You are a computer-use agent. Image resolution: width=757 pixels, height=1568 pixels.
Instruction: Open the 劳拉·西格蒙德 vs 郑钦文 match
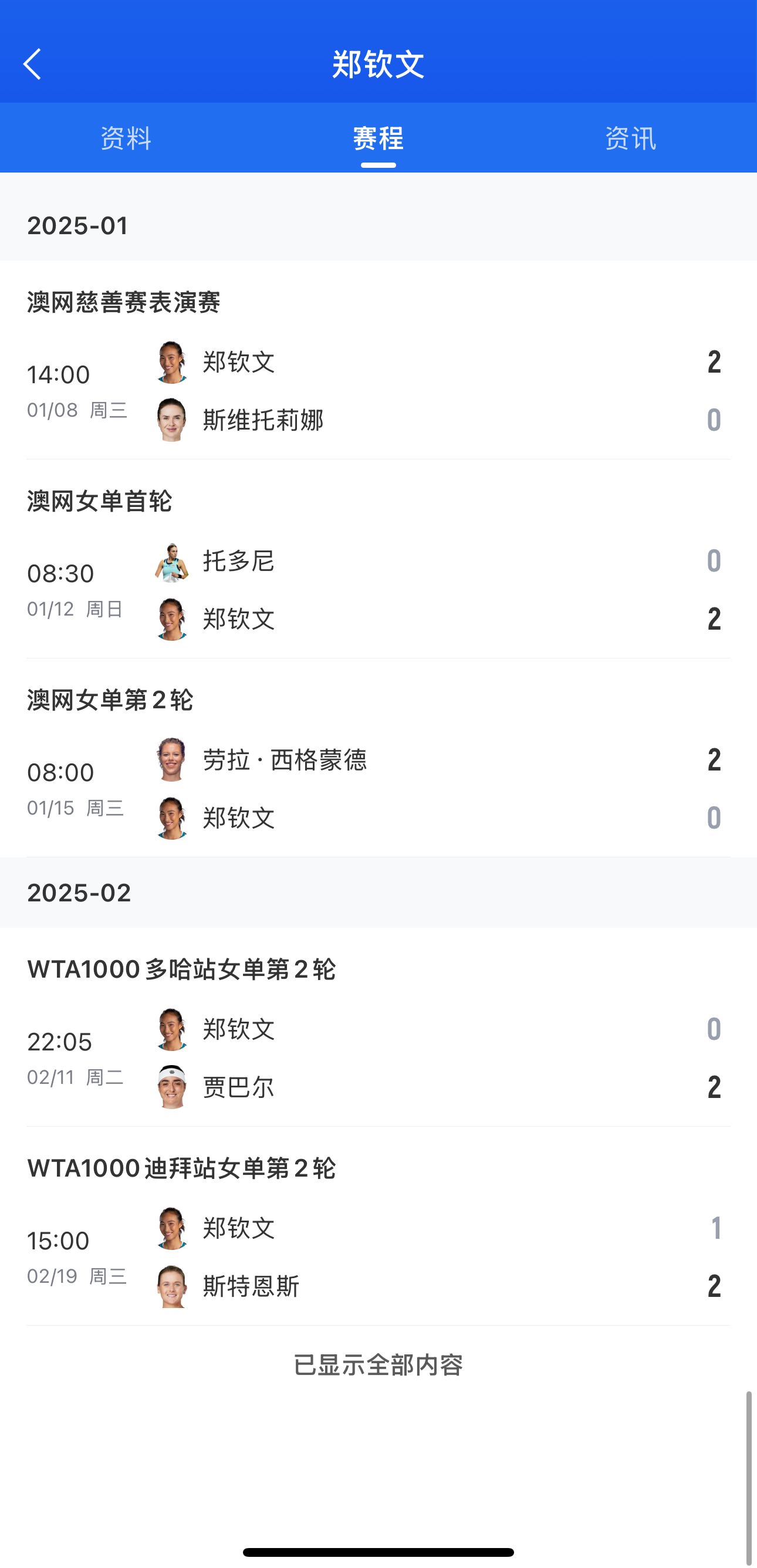tap(378, 788)
